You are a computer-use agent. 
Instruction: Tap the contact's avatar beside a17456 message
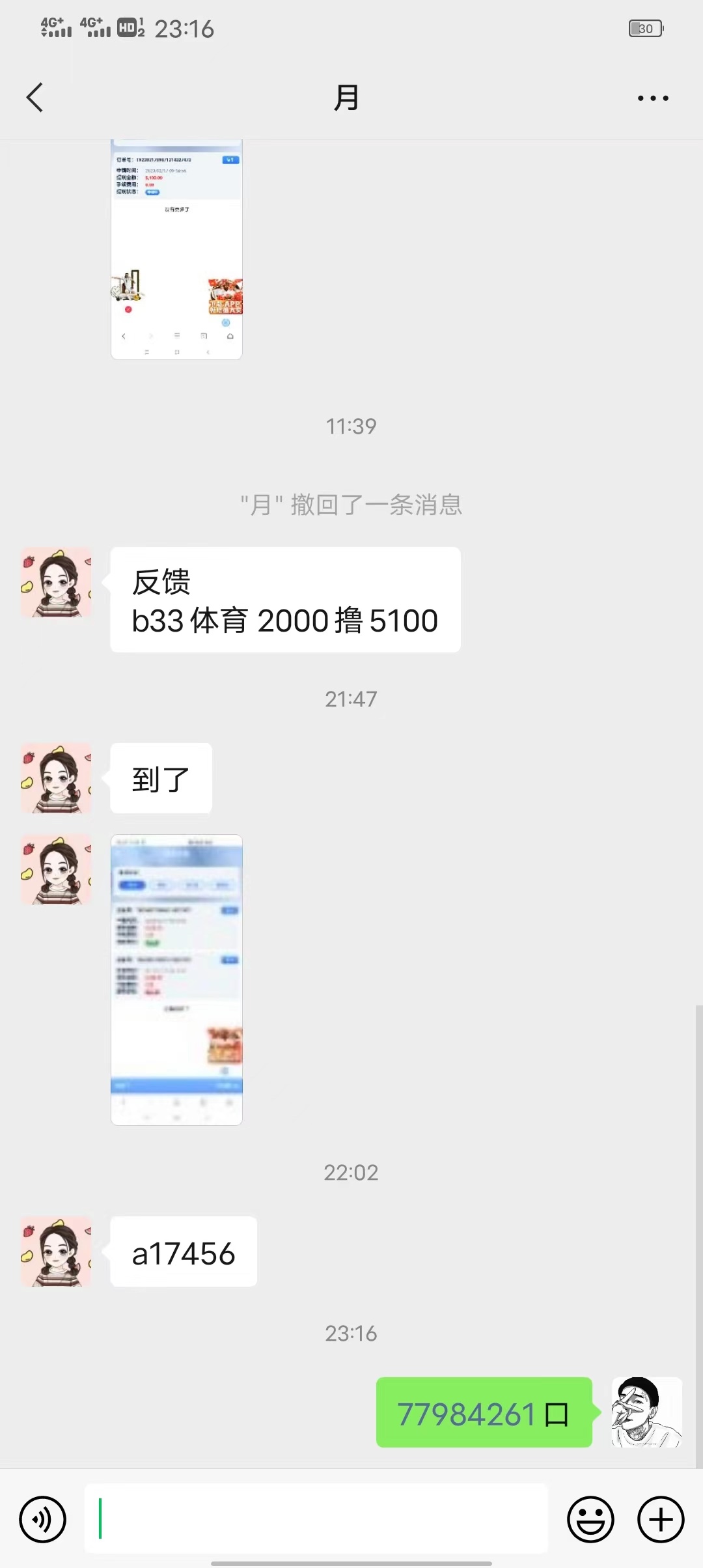point(56,1251)
